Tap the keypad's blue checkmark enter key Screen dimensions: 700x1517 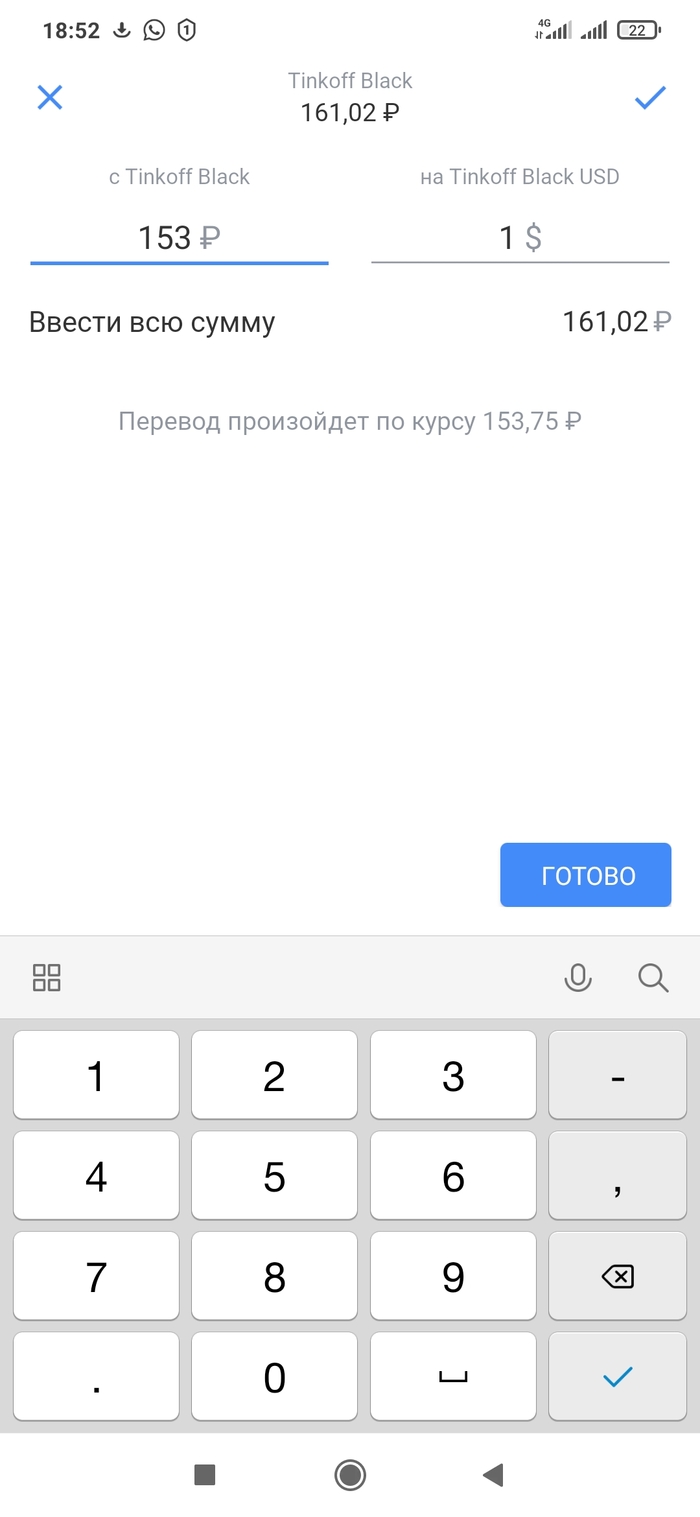[618, 1377]
